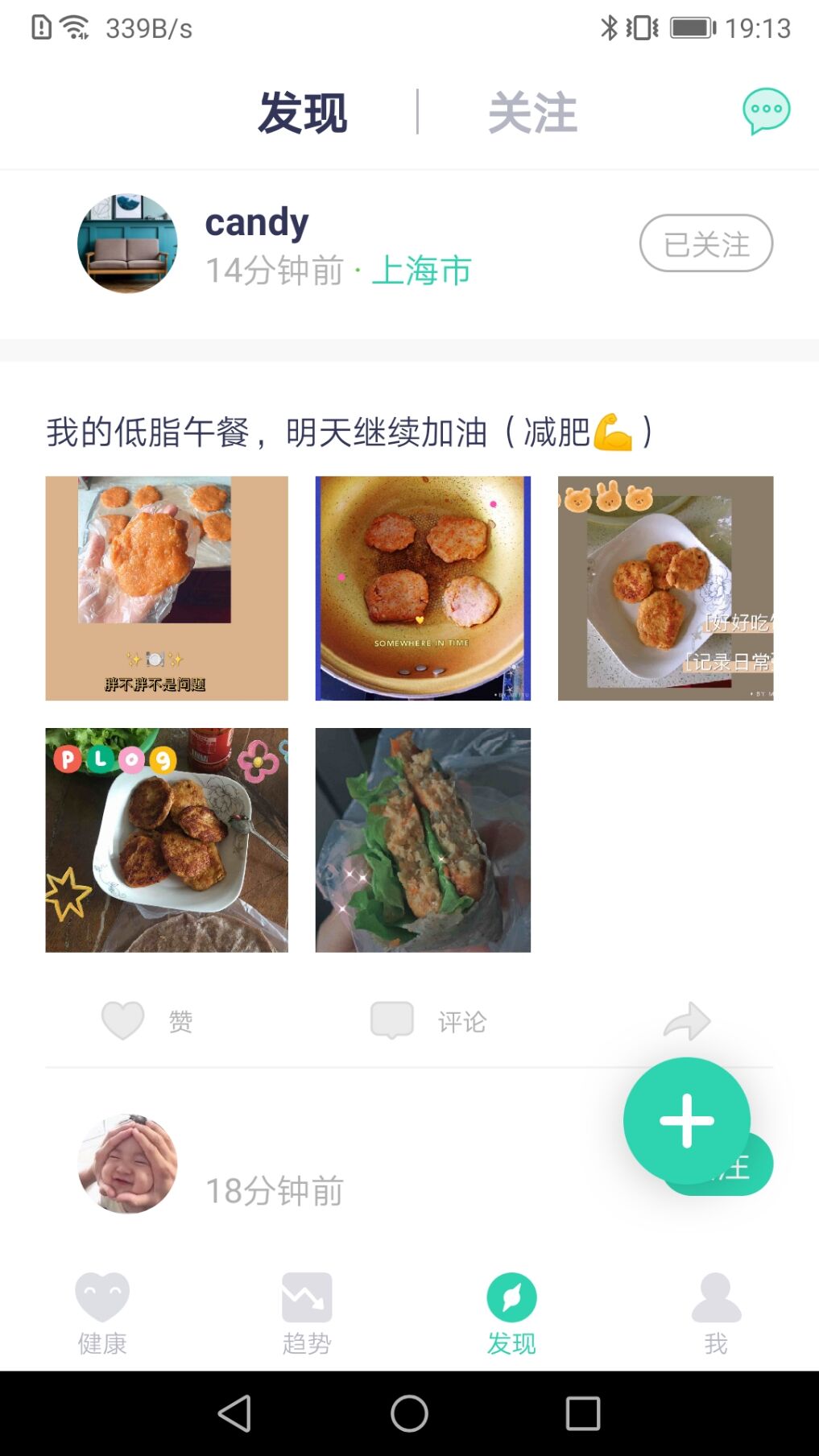Switch to the 趋势 tab
Image resolution: width=819 pixels, height=1456 pixels.
pos(307,1313)
